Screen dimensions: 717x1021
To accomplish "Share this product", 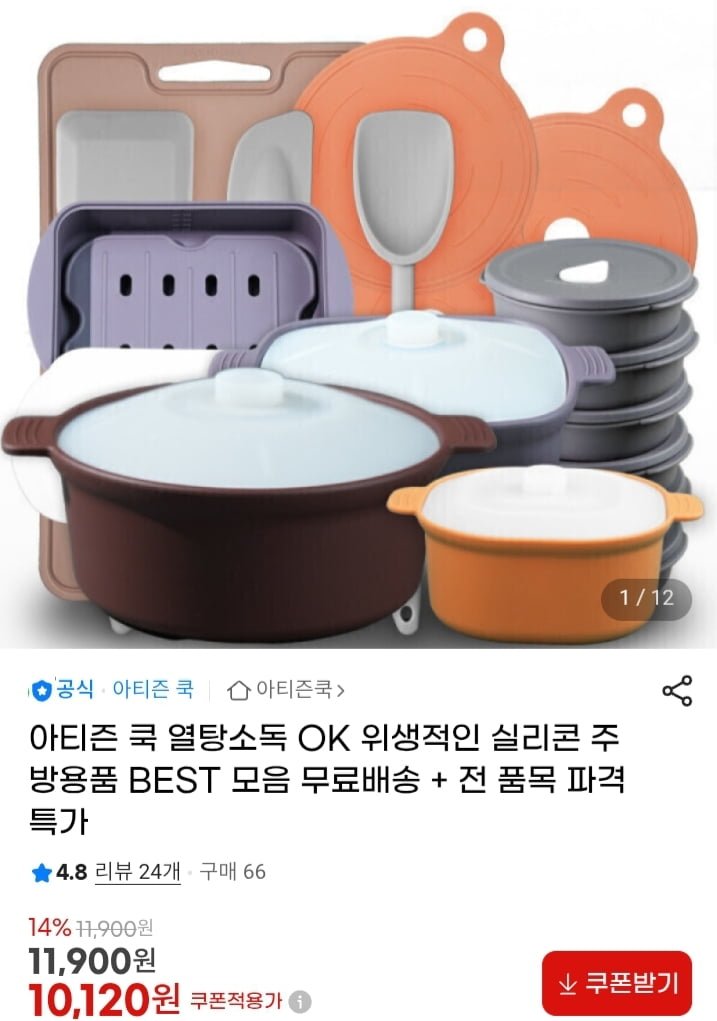I will [677, 691].
